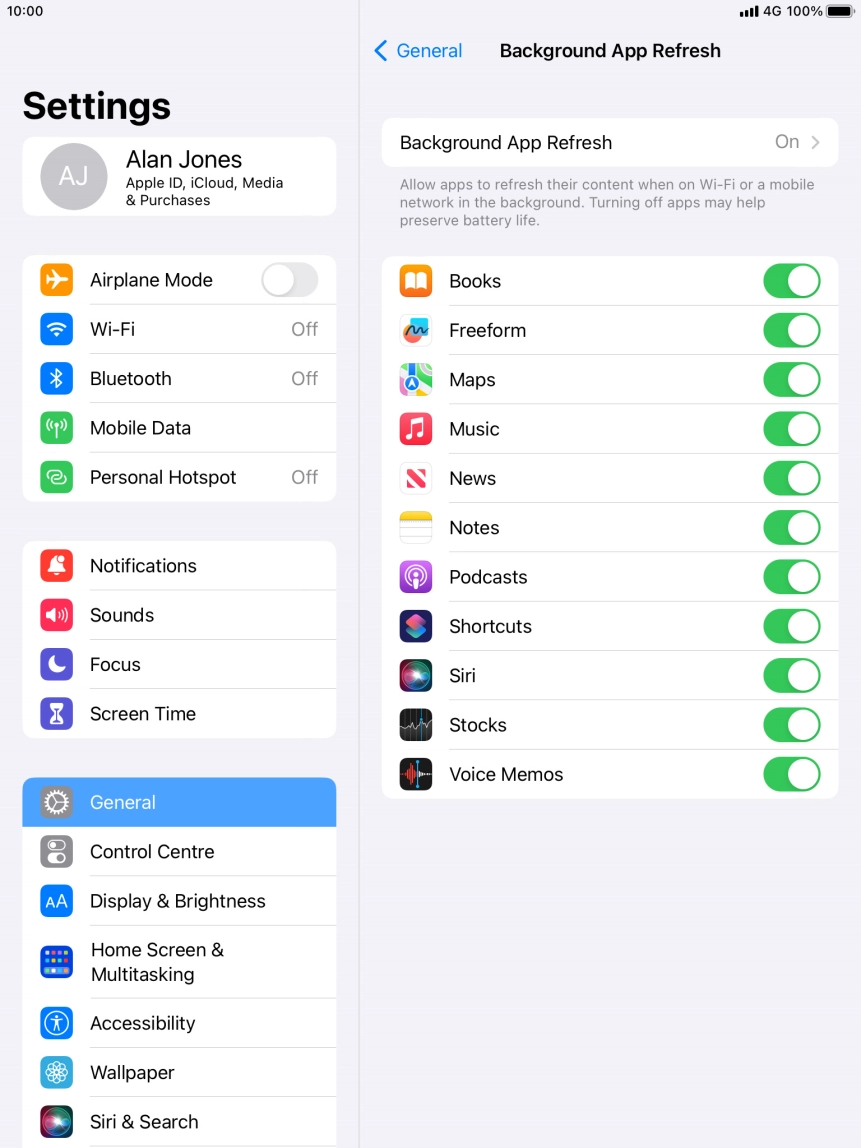Turn off Siri background refresh

pos(791,675)
